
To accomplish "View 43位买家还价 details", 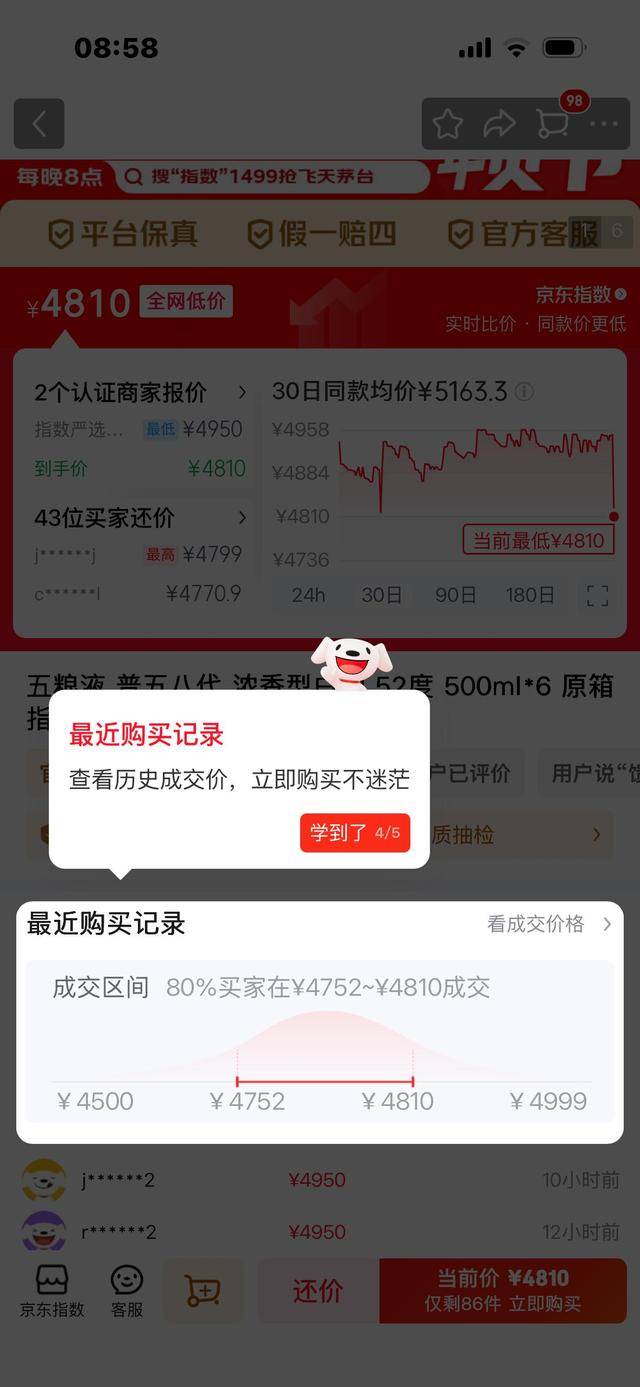I will pyautogui.click(x=140, y=518).
